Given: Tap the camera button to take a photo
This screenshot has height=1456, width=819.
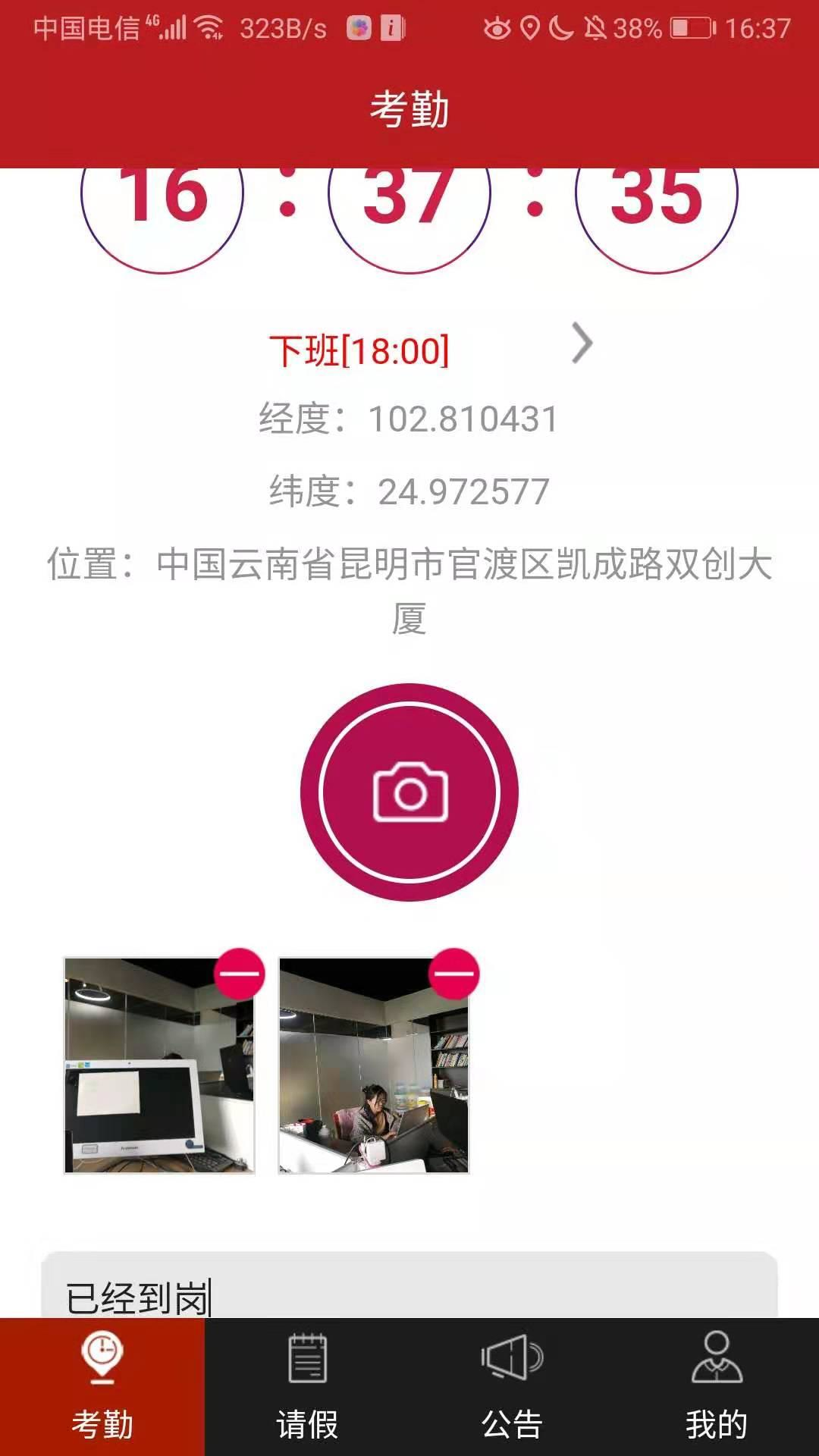Looking at the screenshot, I should pos(409,792).
